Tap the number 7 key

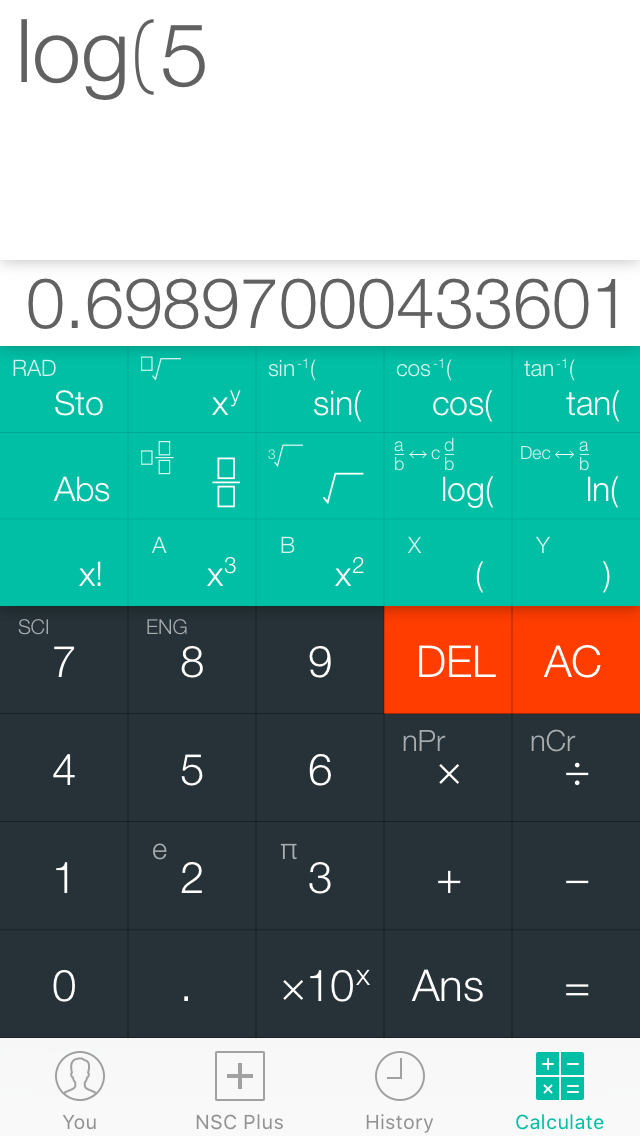64,661
